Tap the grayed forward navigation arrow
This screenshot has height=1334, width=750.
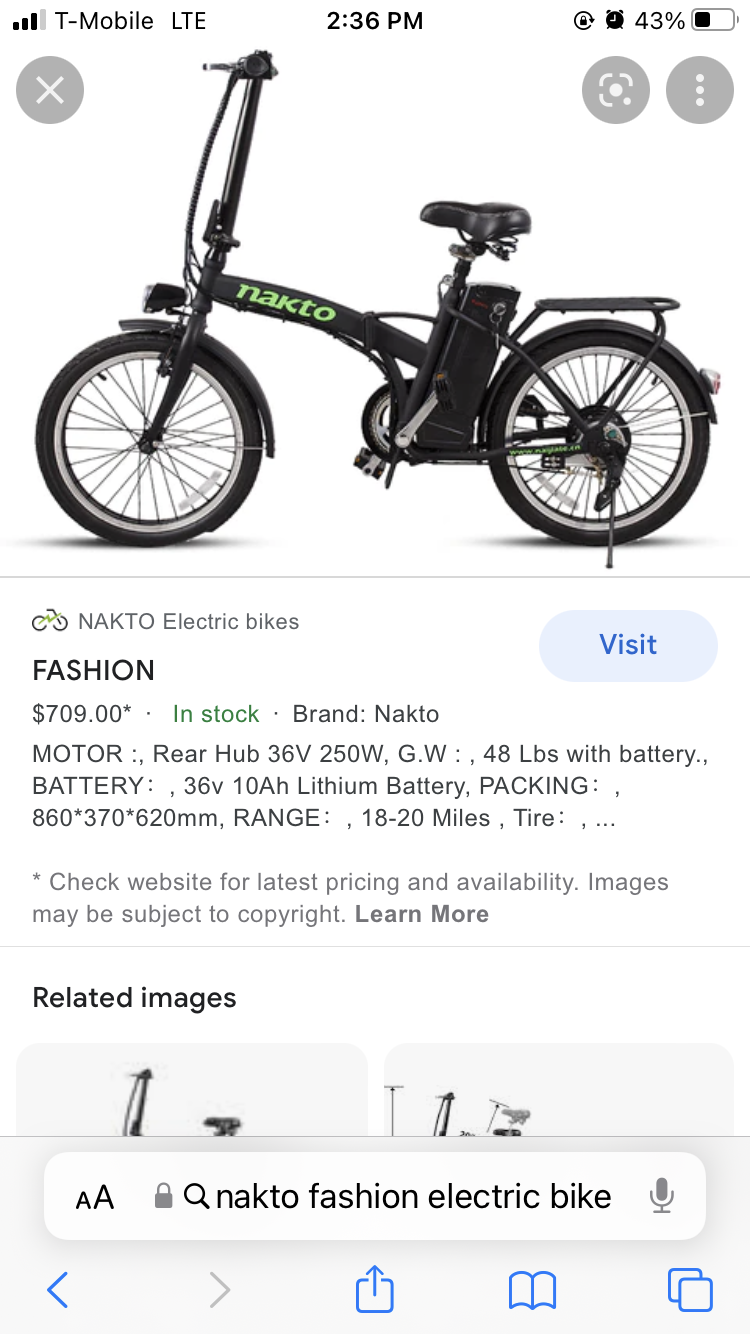[x=220, y=1289]
